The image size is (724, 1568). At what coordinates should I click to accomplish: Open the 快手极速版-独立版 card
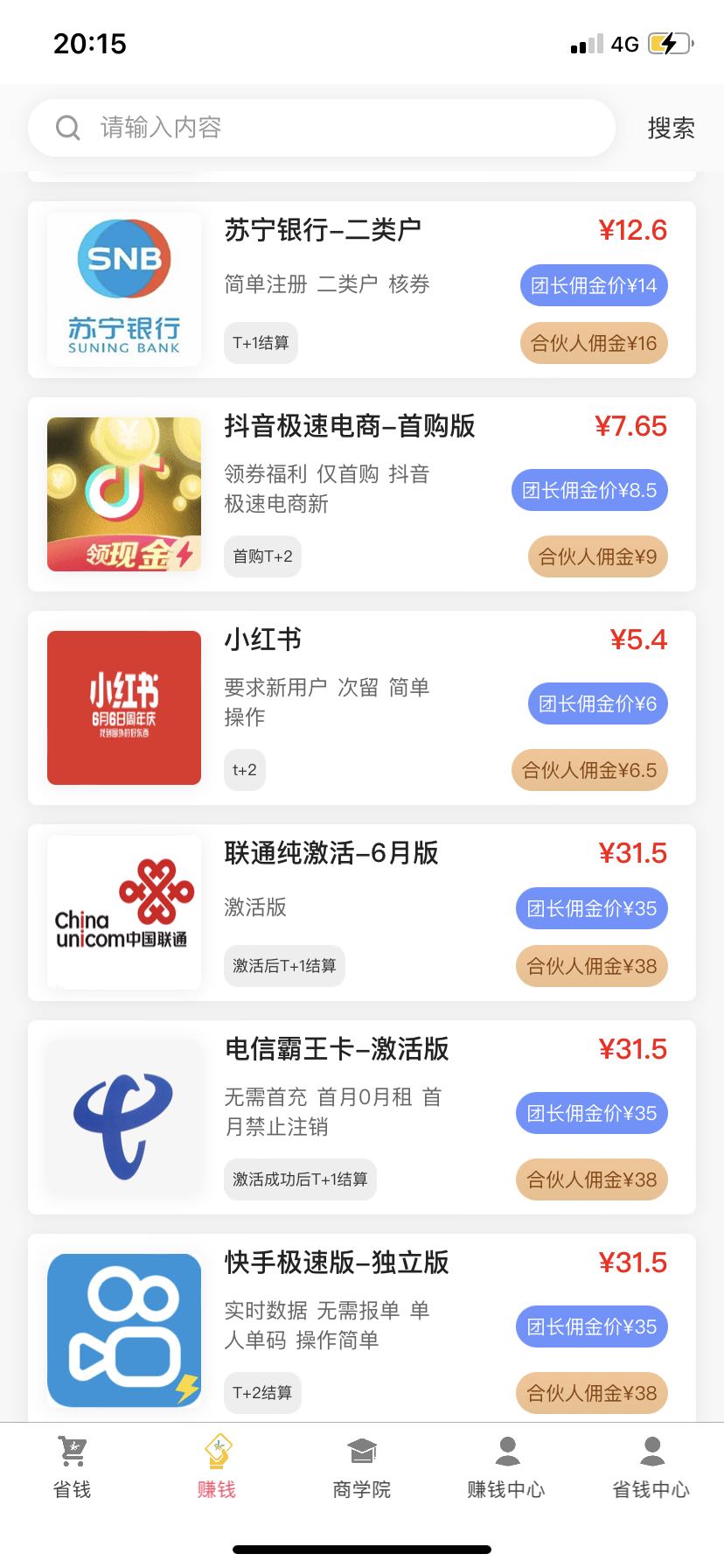[362, 1326]
